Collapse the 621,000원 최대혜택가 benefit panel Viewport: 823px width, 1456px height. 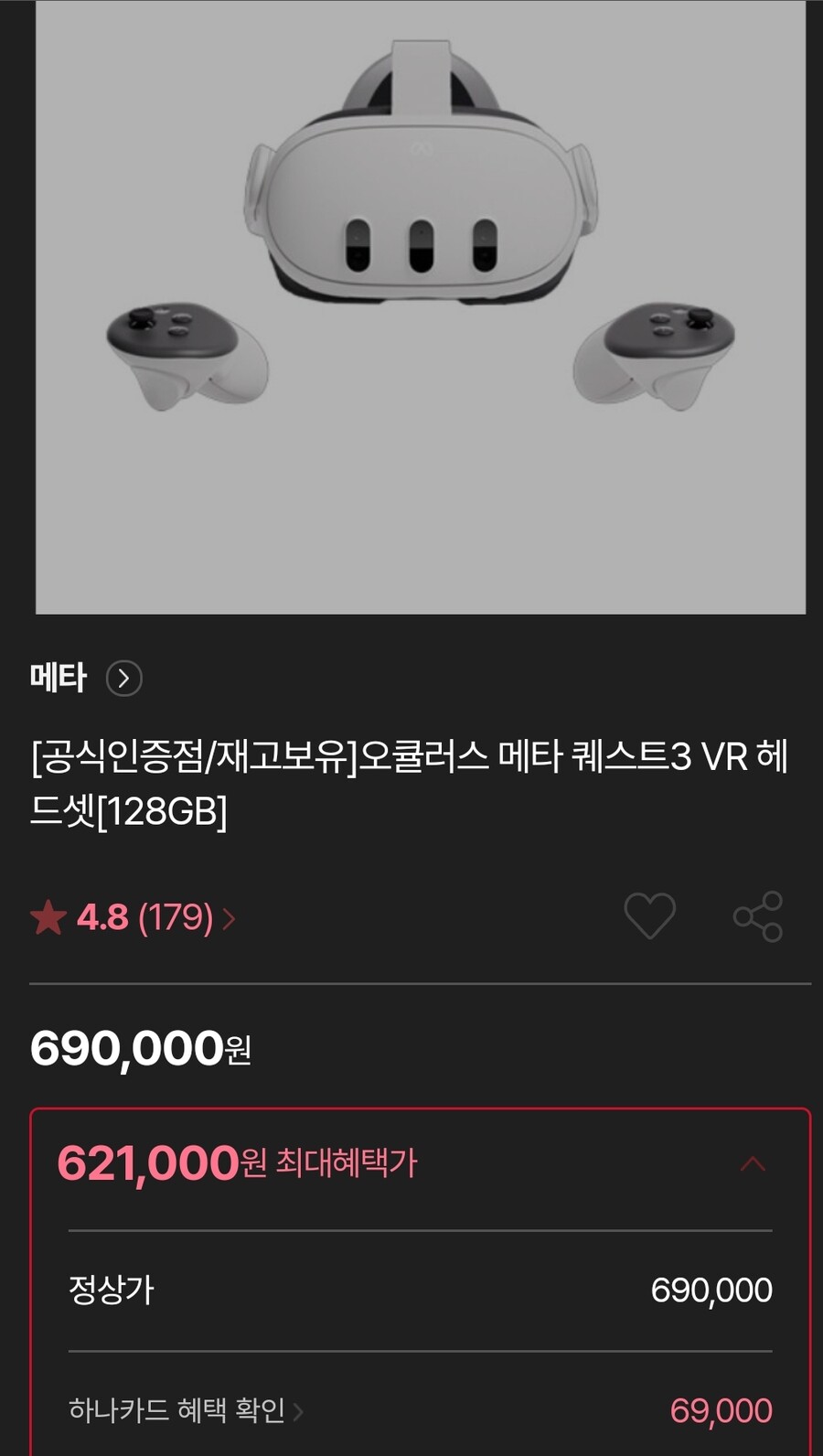752,1162
